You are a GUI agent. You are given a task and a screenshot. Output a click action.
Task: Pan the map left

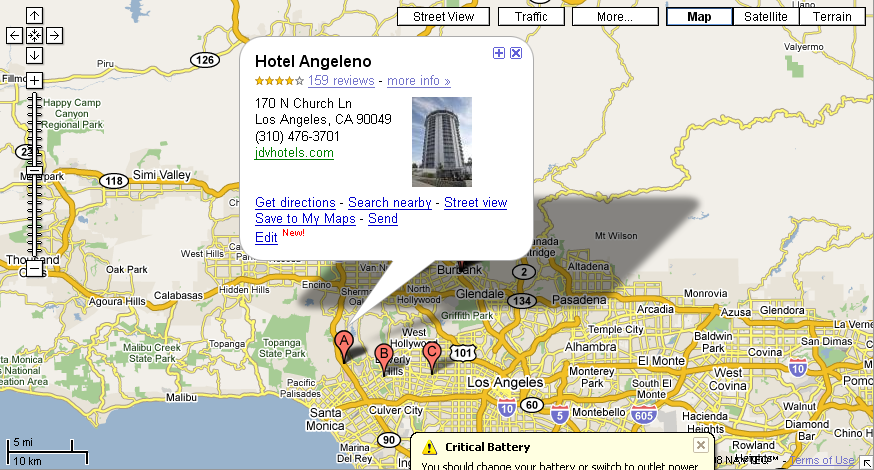[x=15, y=35]
